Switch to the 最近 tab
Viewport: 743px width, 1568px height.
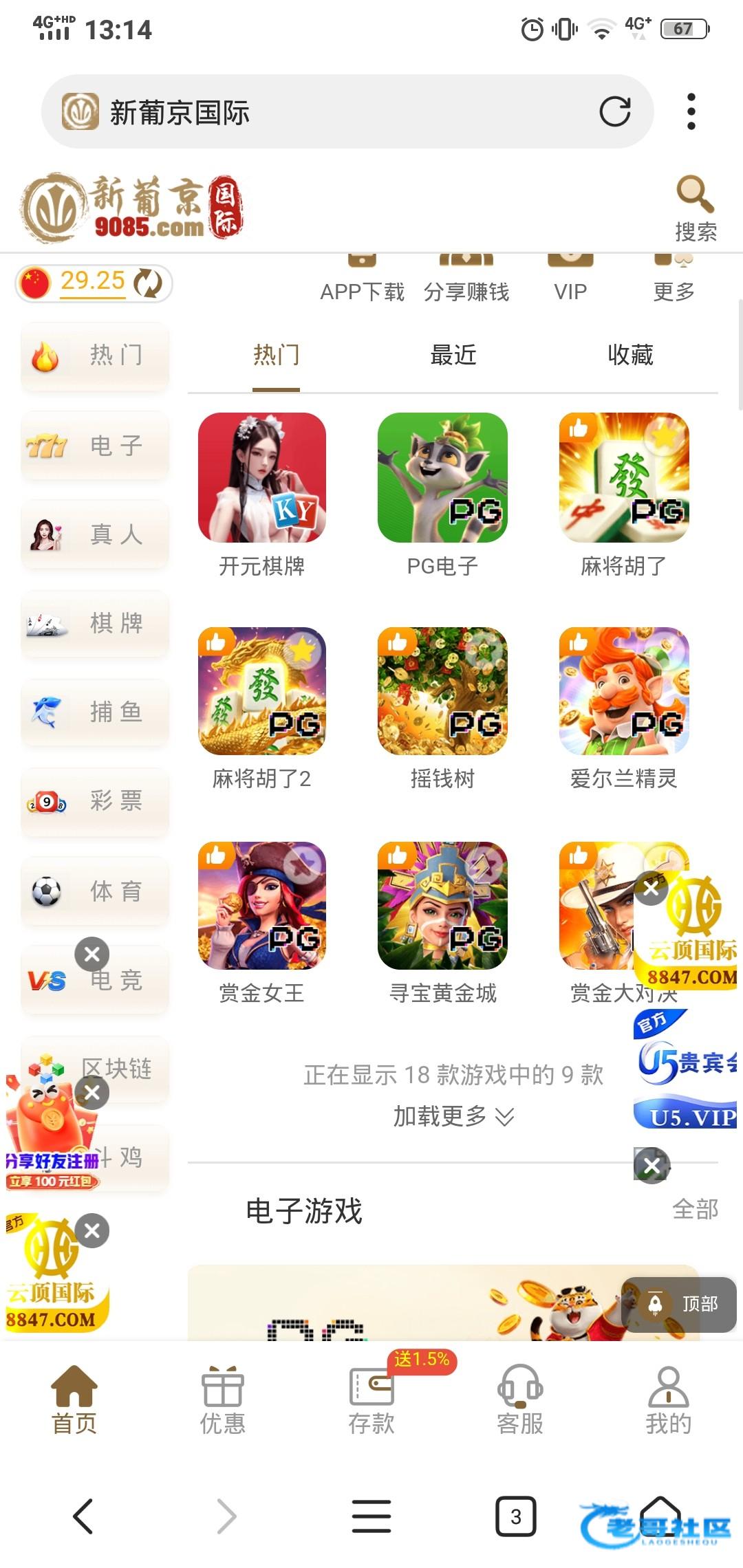(x=453, y=355)
